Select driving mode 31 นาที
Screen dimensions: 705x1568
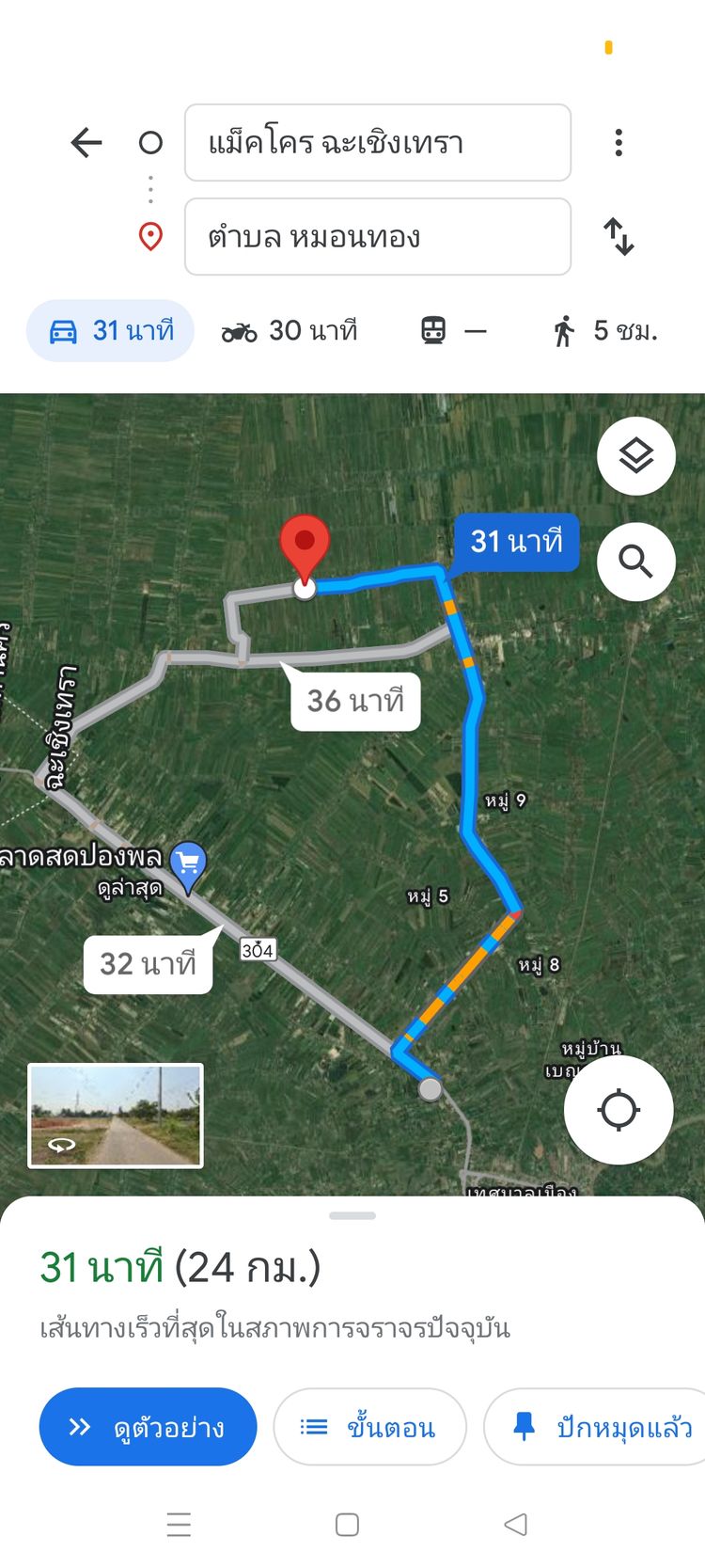110,331
